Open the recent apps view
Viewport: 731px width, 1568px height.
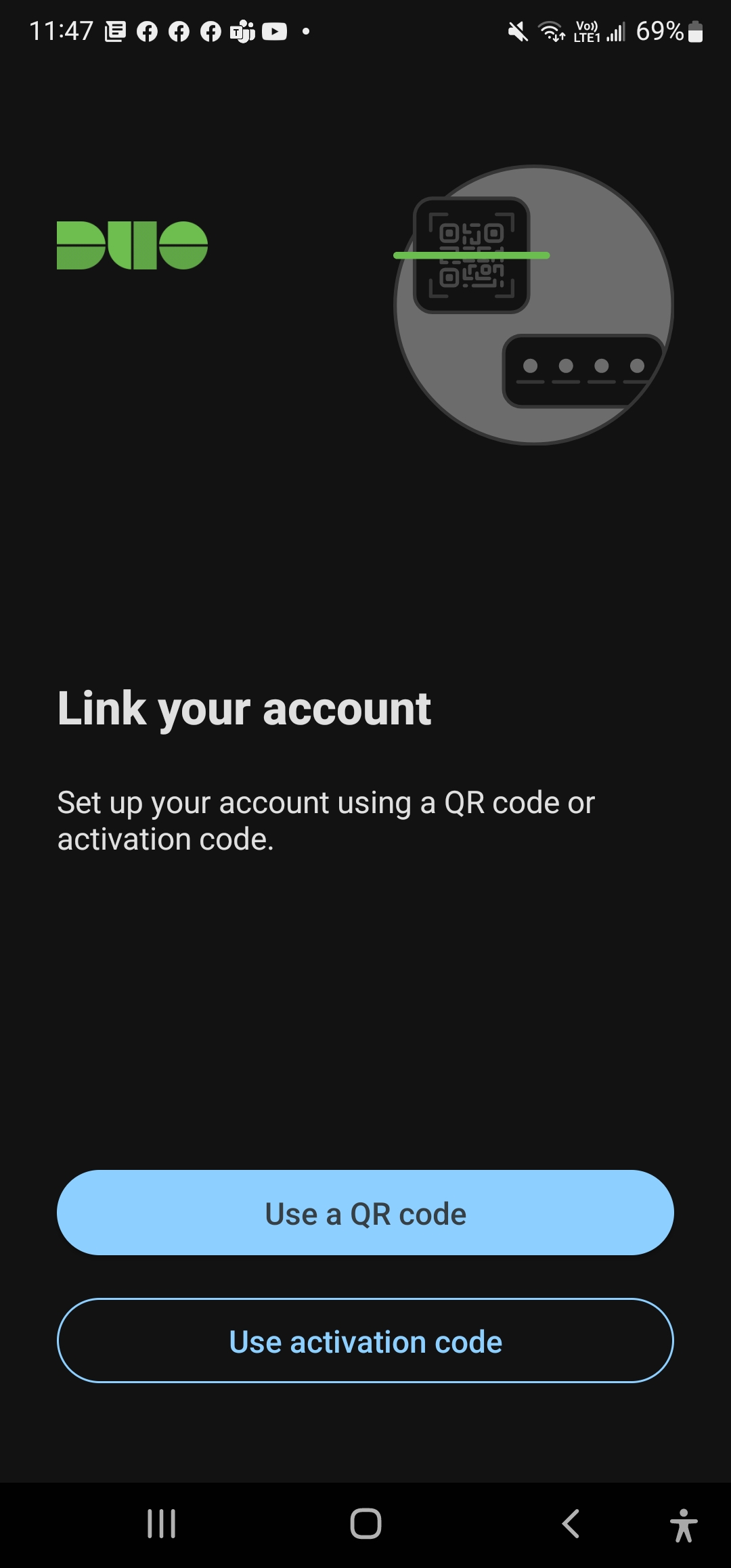[161, 1524]
